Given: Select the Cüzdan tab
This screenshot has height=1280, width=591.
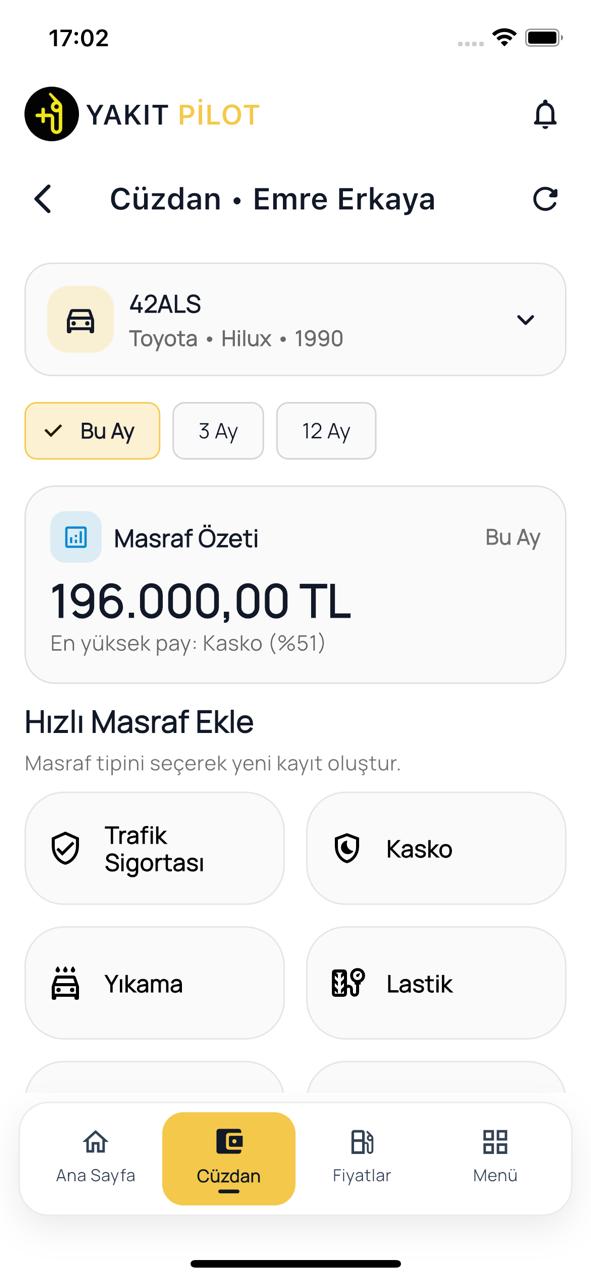Looking at the screenshot, I should [x=229, y=1159].
